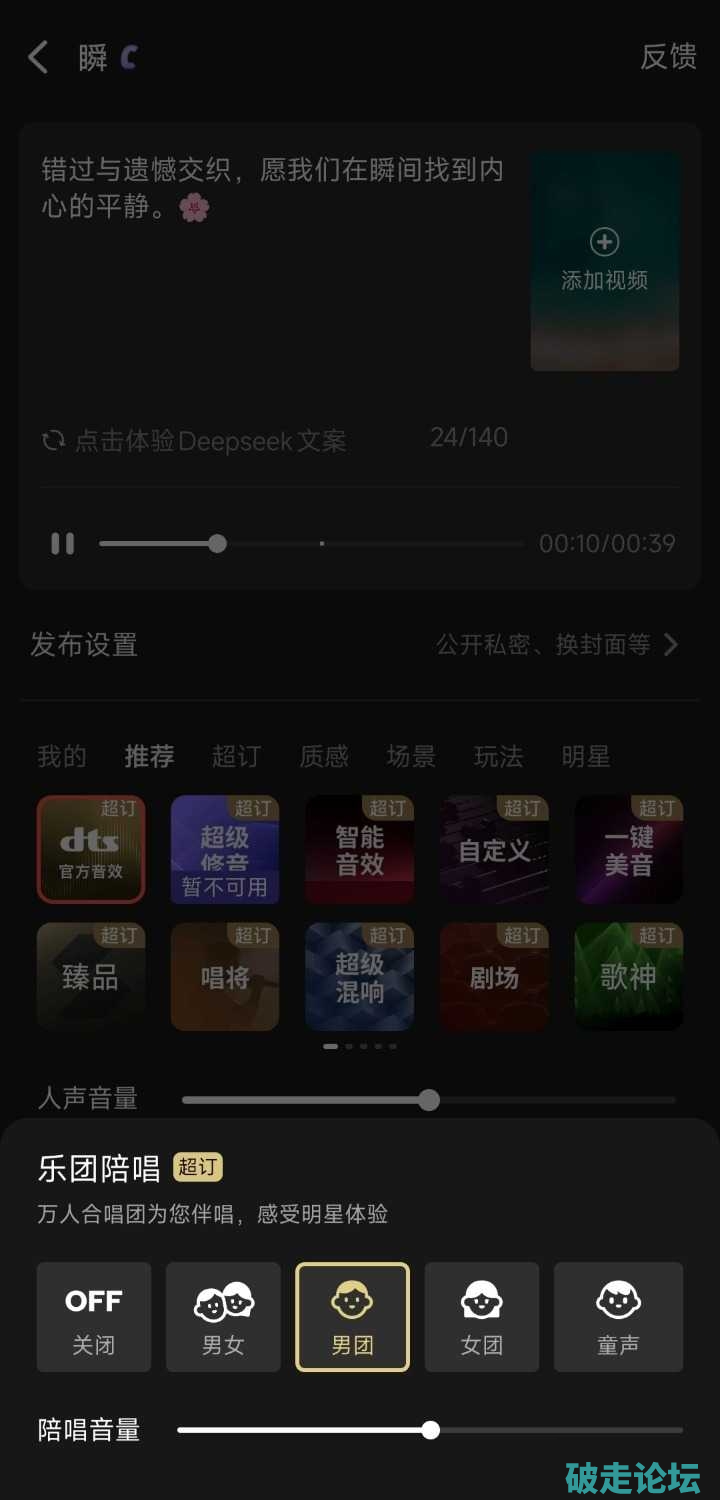Switch to the 我的 effects tab
The image size is (720, 1500).
[62, 757]
